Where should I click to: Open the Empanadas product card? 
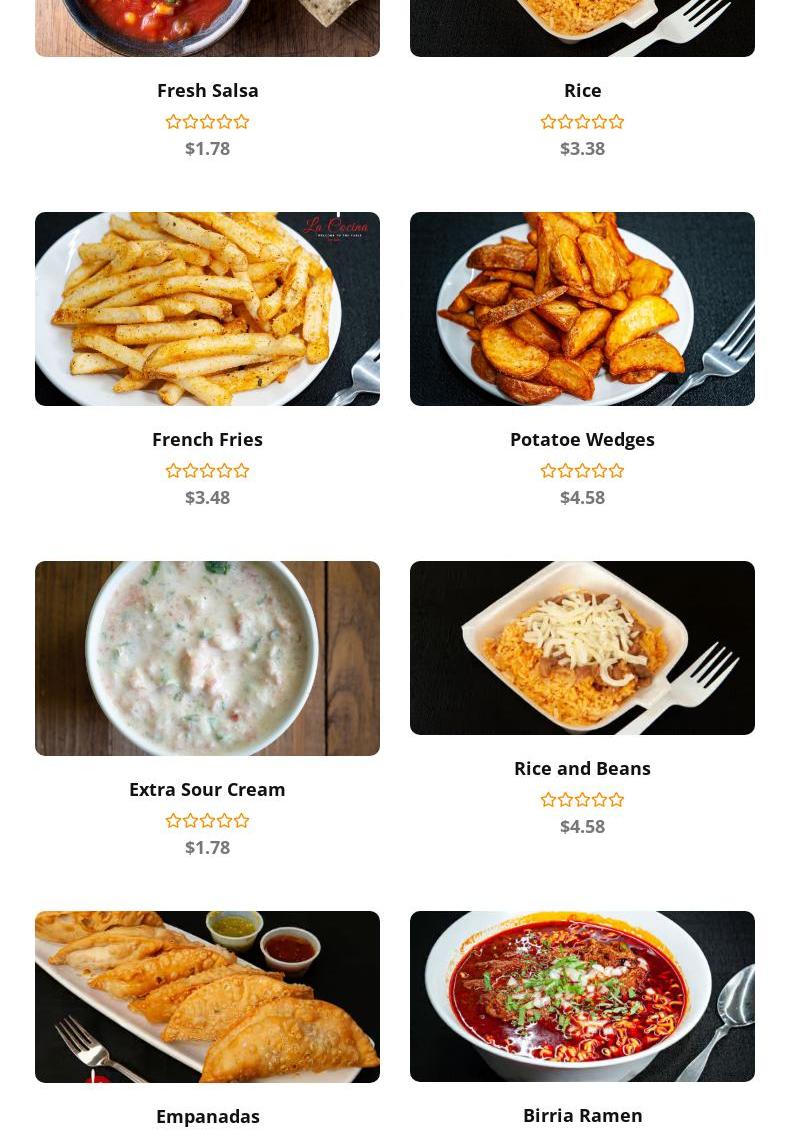(x=207, y=997)
